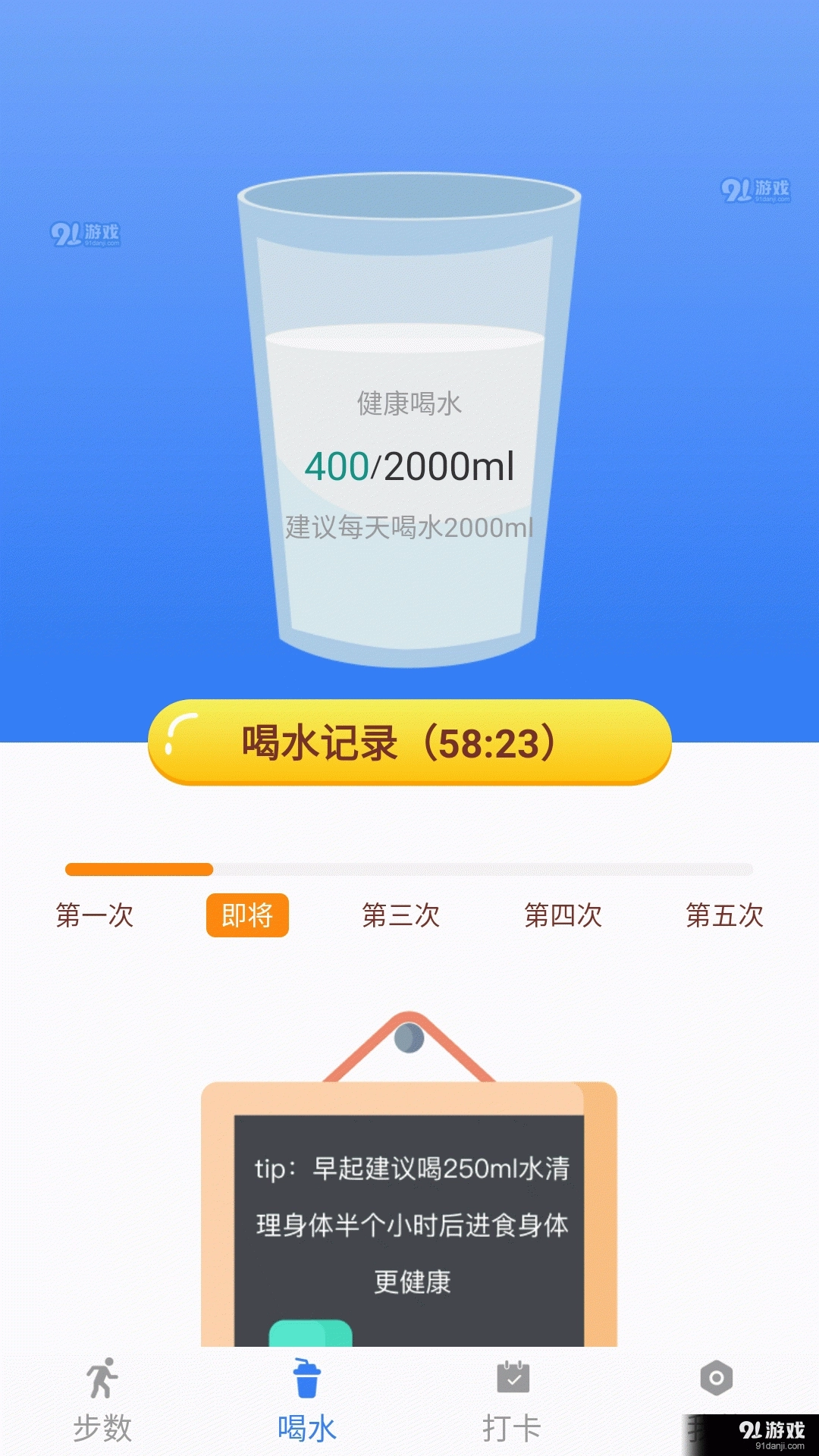The height and width of the screenshot is (1456, 819).
Task: Select the 喝水 tab
Action: click(306, 1401)
